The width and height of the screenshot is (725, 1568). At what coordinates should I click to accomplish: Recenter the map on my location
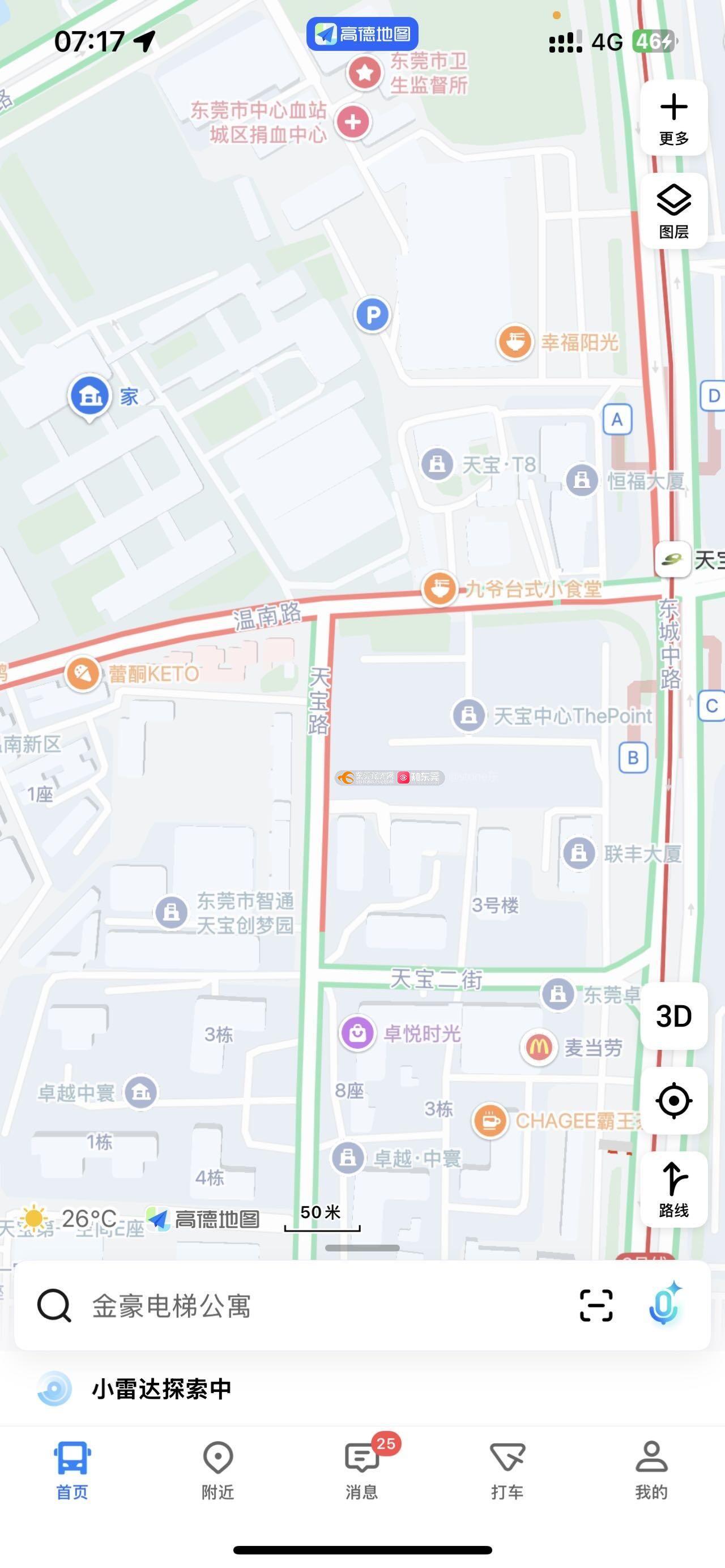click(x=673, y=1100)
